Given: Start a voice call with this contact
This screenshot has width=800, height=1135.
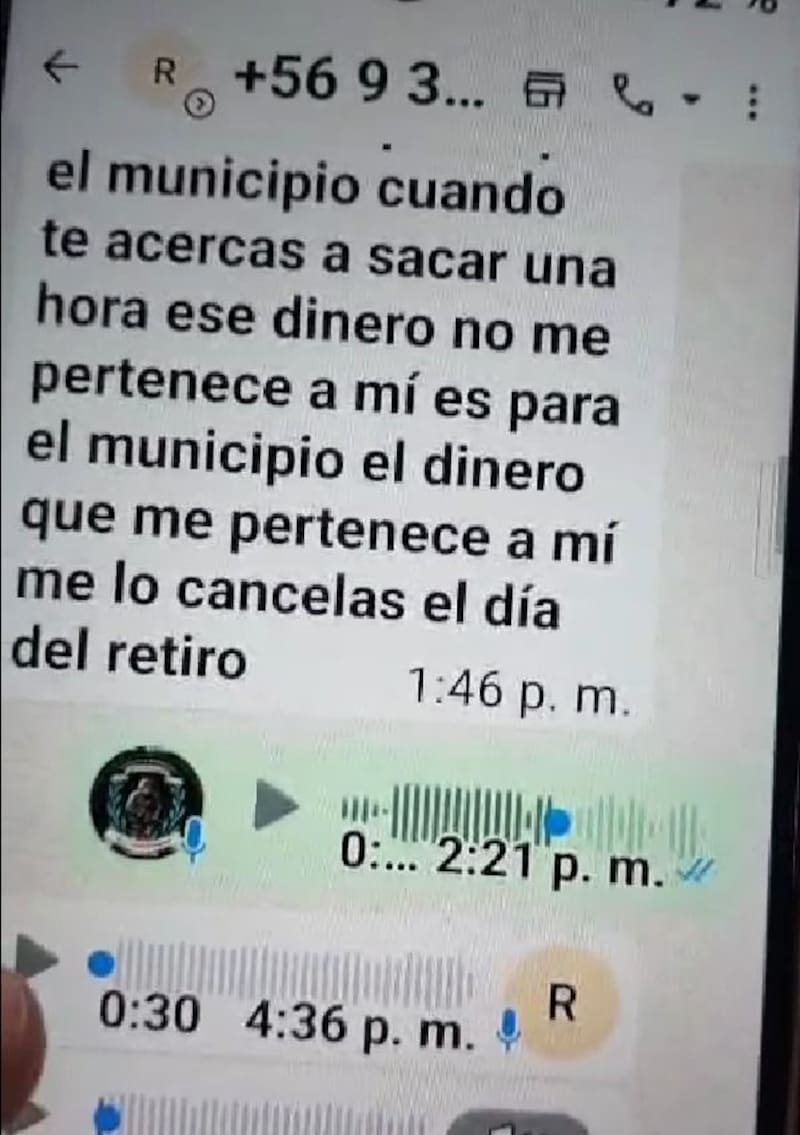Looking at the screenshot, I should 634,94.
